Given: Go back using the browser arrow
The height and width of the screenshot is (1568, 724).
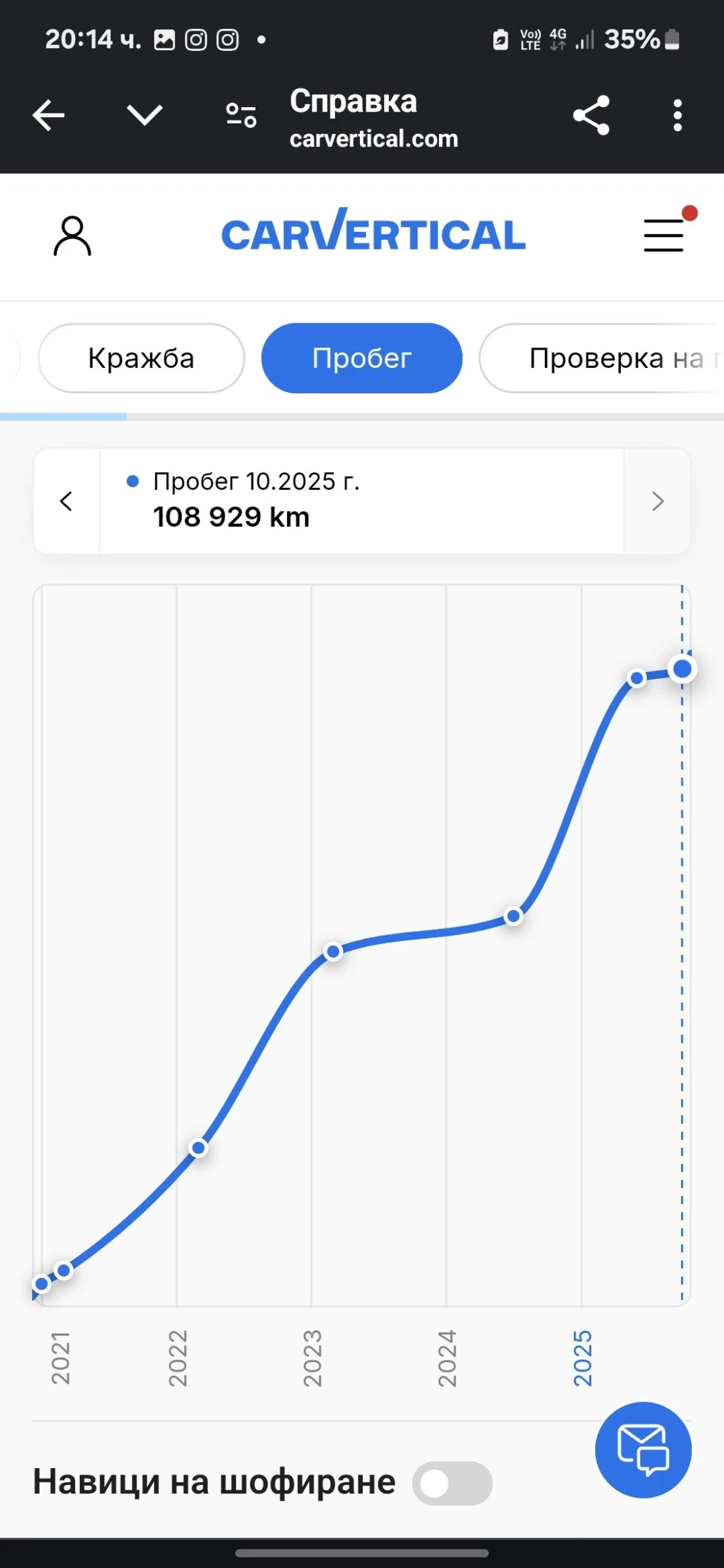Looking at the screenshot, I should click(48, 116).
